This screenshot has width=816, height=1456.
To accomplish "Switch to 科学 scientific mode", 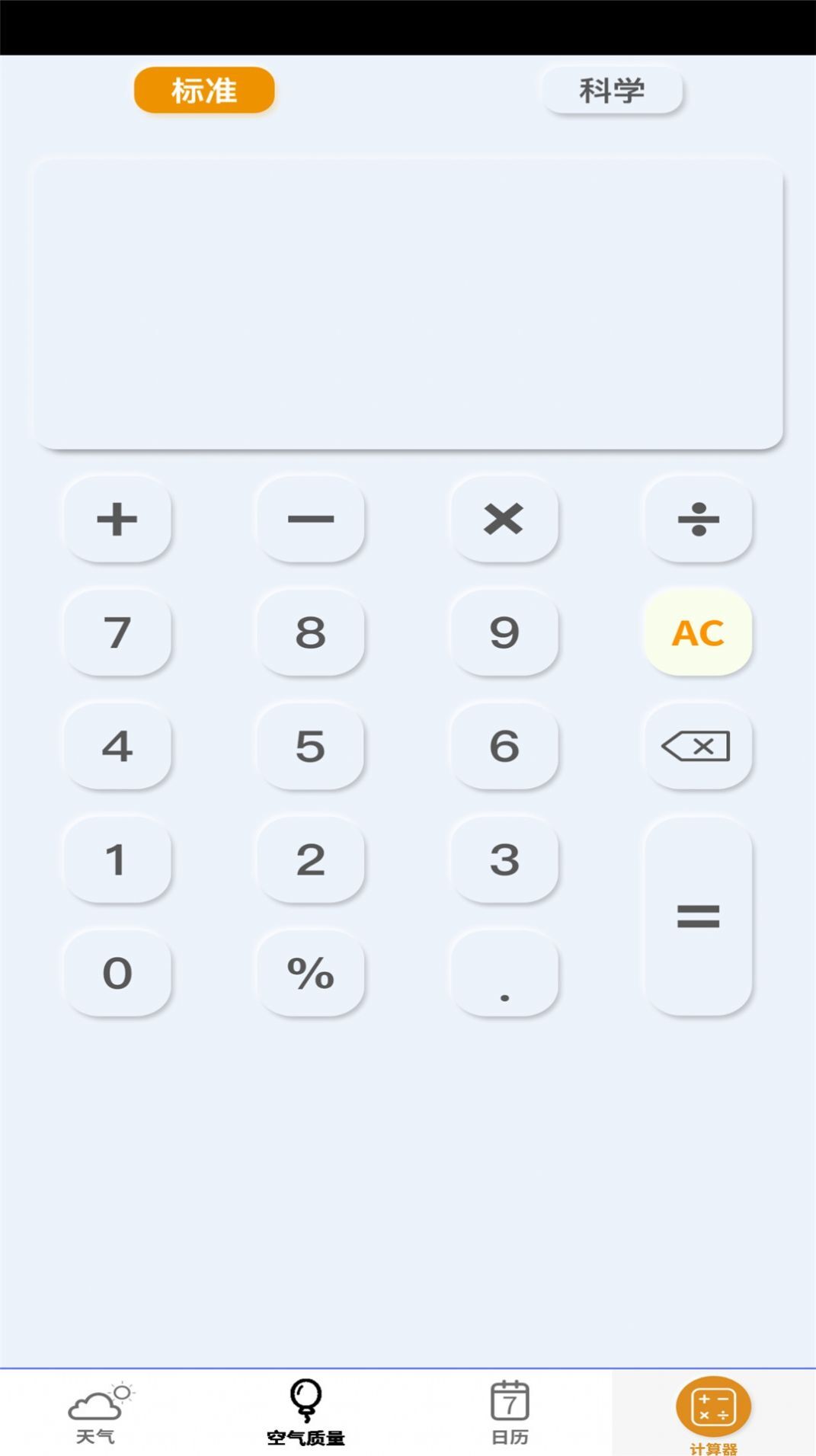I will pyautogui.click(x=612, y=89).
